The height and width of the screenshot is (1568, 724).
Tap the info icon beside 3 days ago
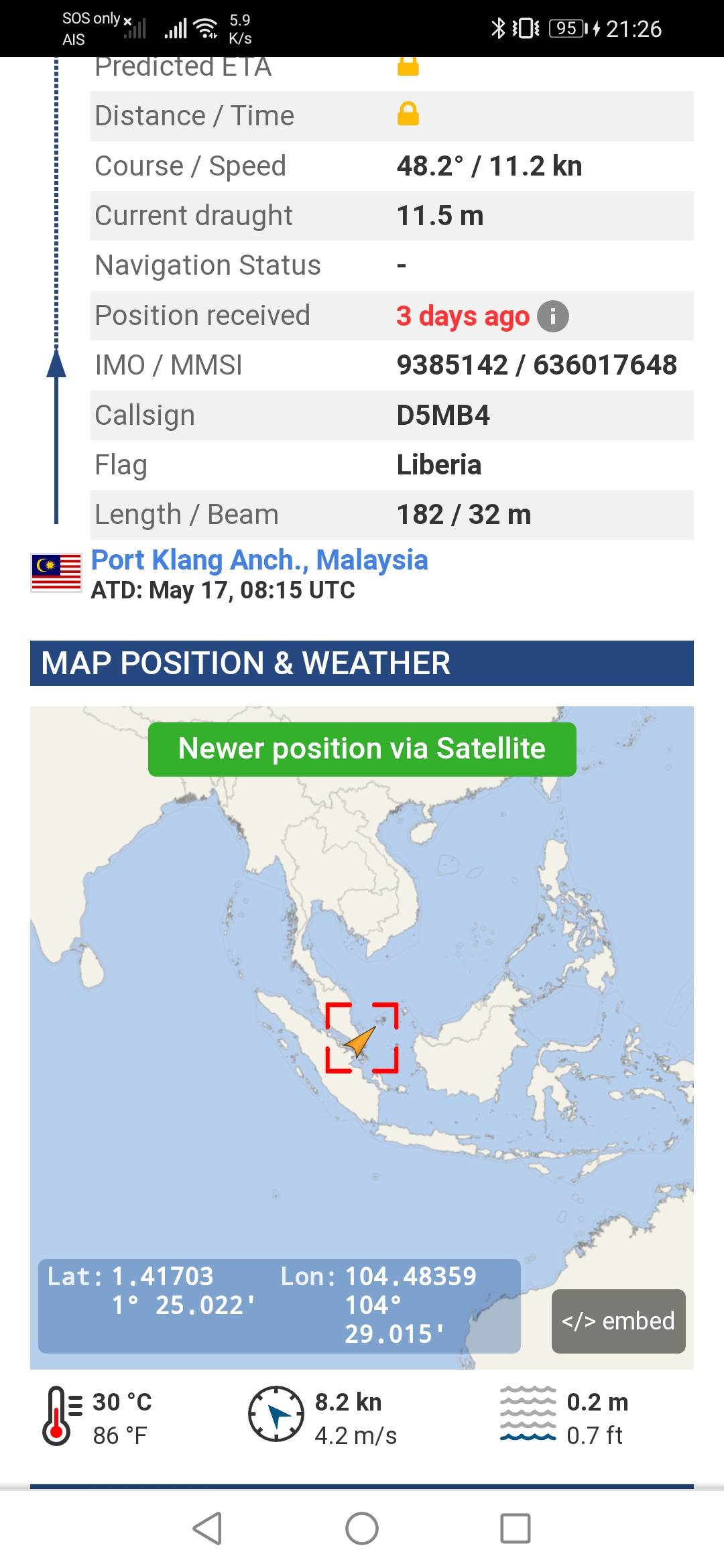click(553, 316)
